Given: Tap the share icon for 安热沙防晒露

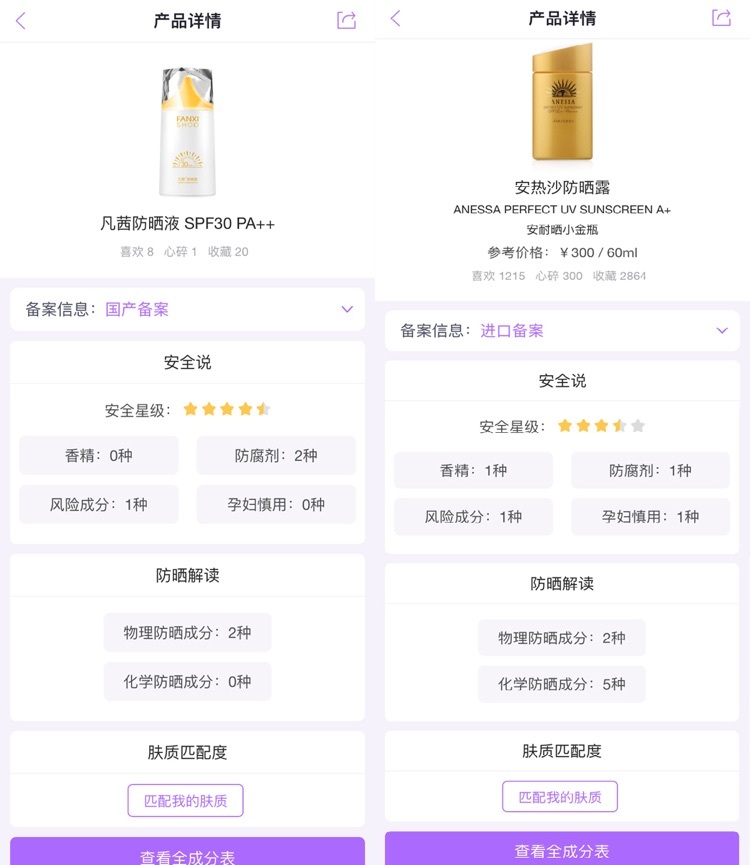Looking at the screenshot, I should point(722,17).
